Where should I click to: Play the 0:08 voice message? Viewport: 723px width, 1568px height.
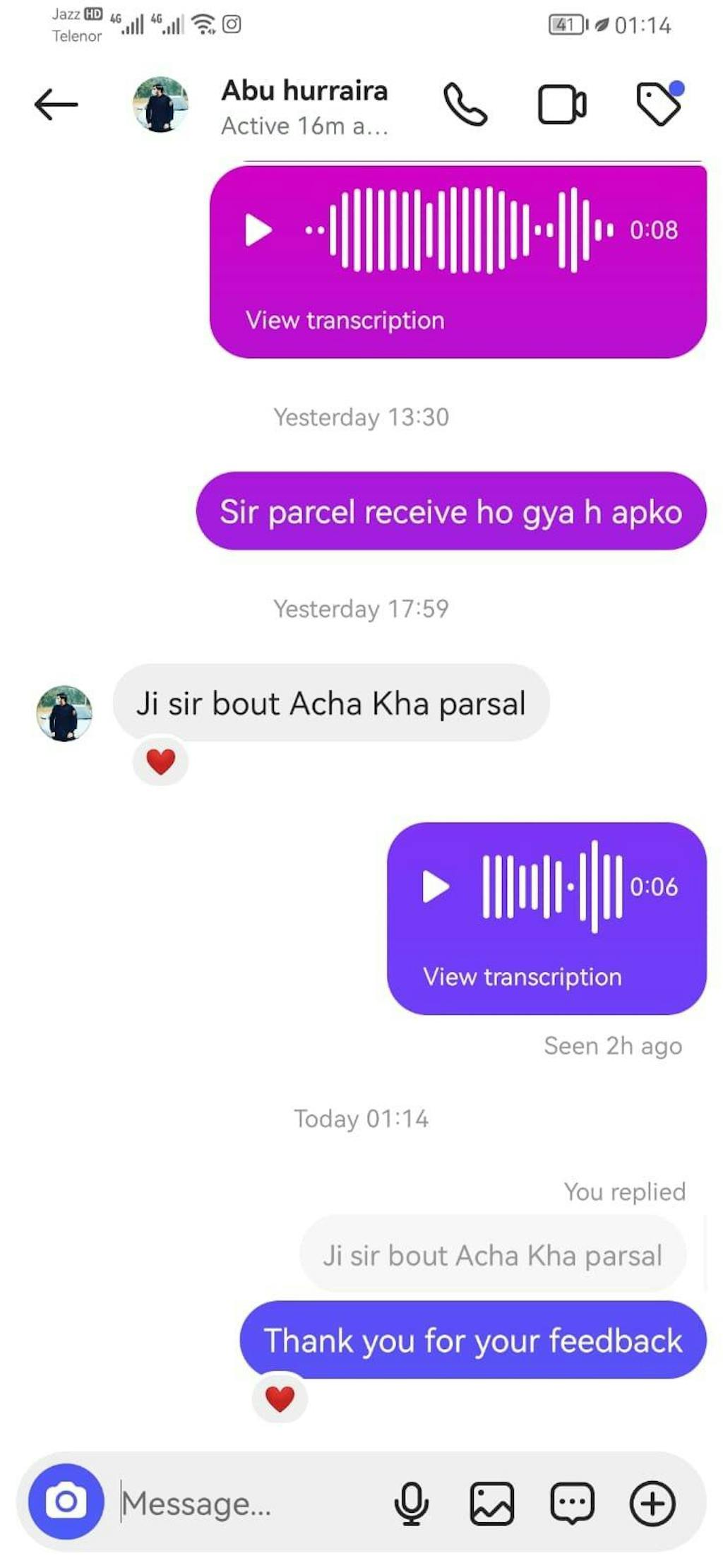[258, 230]
